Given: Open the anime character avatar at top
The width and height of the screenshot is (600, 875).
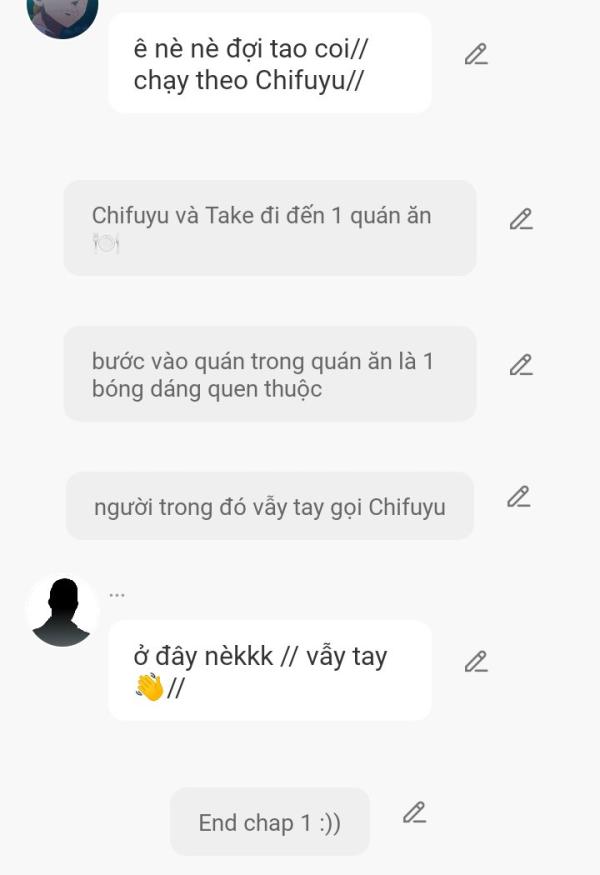Looking at the screenshot, I should (62, 15).
